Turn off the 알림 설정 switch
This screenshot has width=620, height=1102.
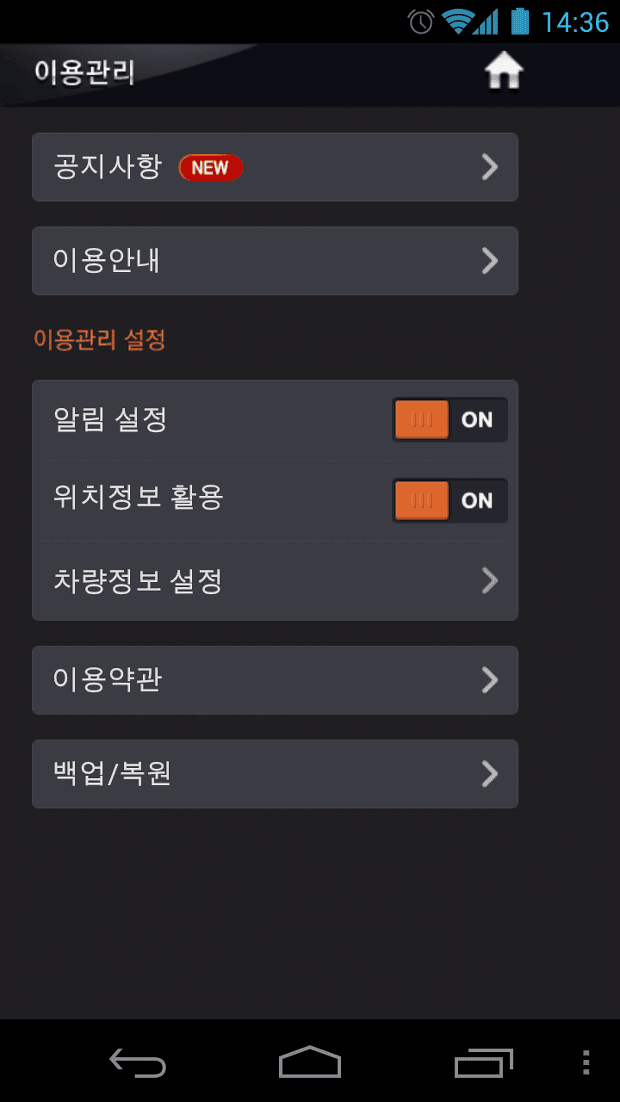[450, 420]
